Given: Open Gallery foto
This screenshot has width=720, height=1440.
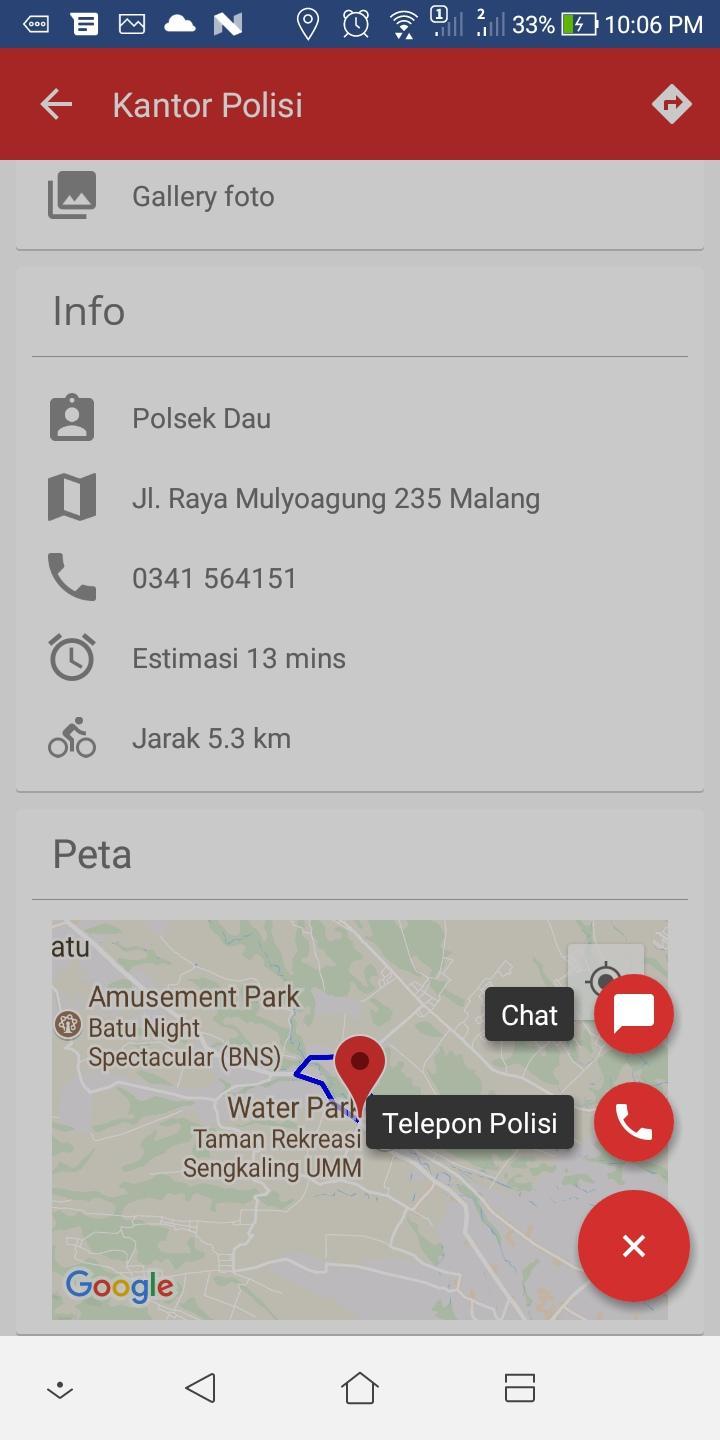Looking at the screenshot, I should coord(203,196).
